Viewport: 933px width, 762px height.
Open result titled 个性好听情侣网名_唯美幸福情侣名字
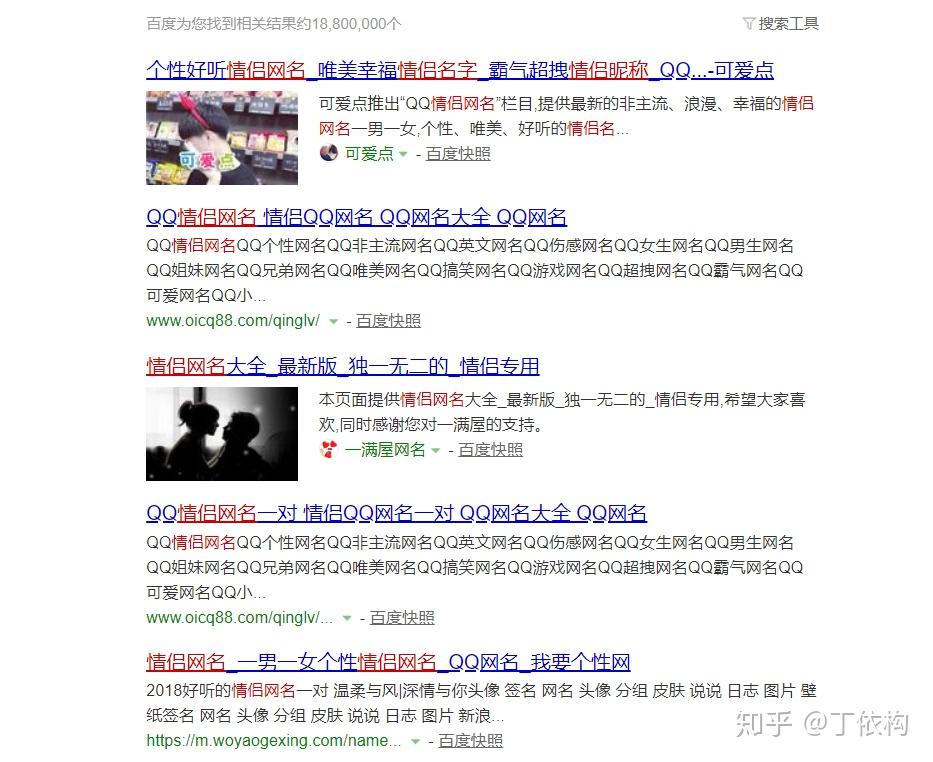coord(459,70)
